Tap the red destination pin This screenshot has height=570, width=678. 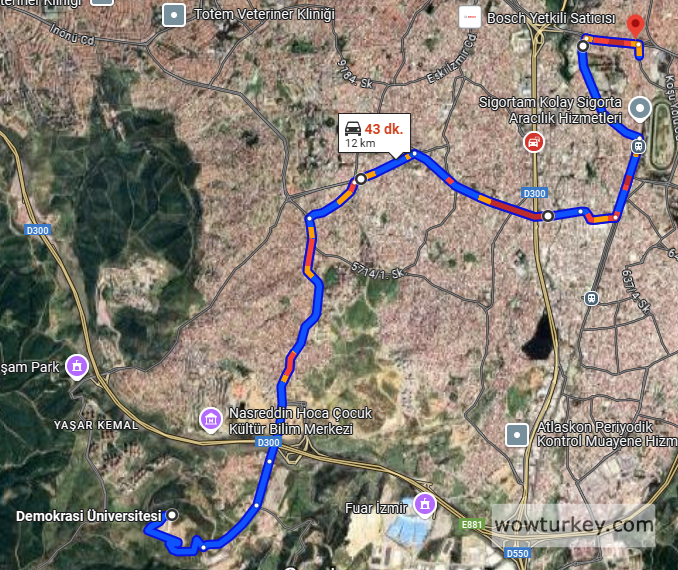point(633,27)
